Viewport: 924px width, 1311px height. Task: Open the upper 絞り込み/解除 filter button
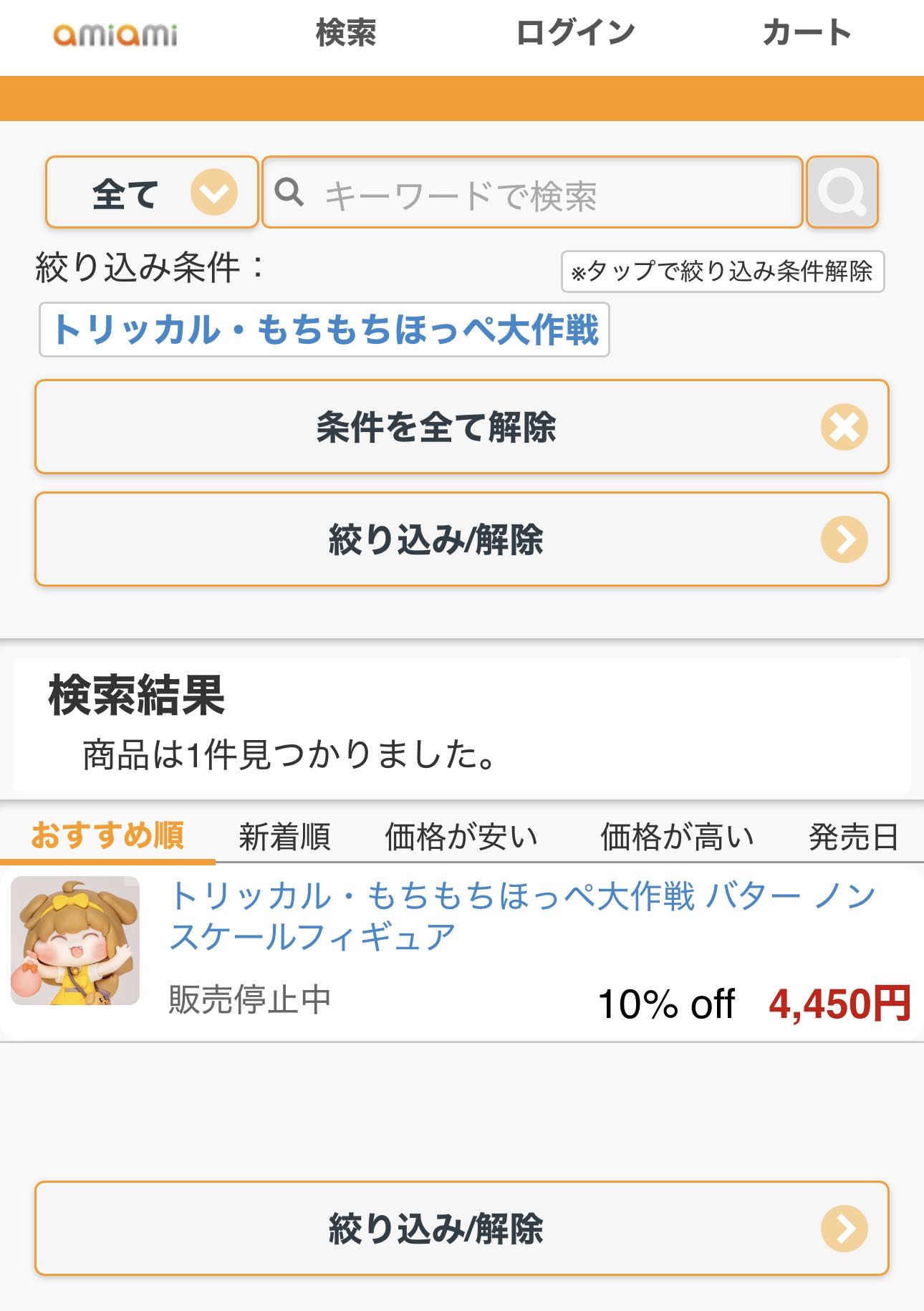pyautogui.click(x=462, y=539)
